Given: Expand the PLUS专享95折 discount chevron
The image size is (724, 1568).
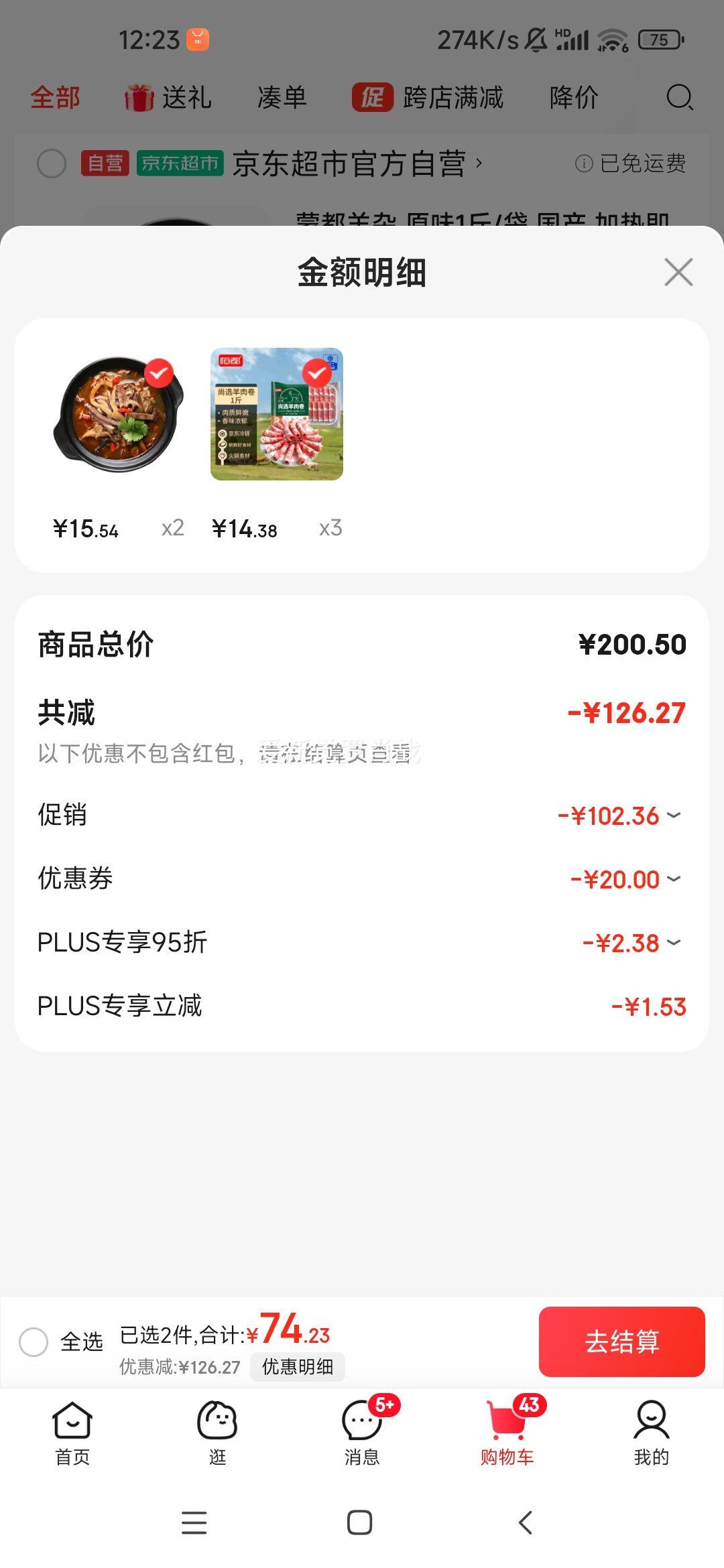Looking at the screenshot, I should click(x=674, y=942).
